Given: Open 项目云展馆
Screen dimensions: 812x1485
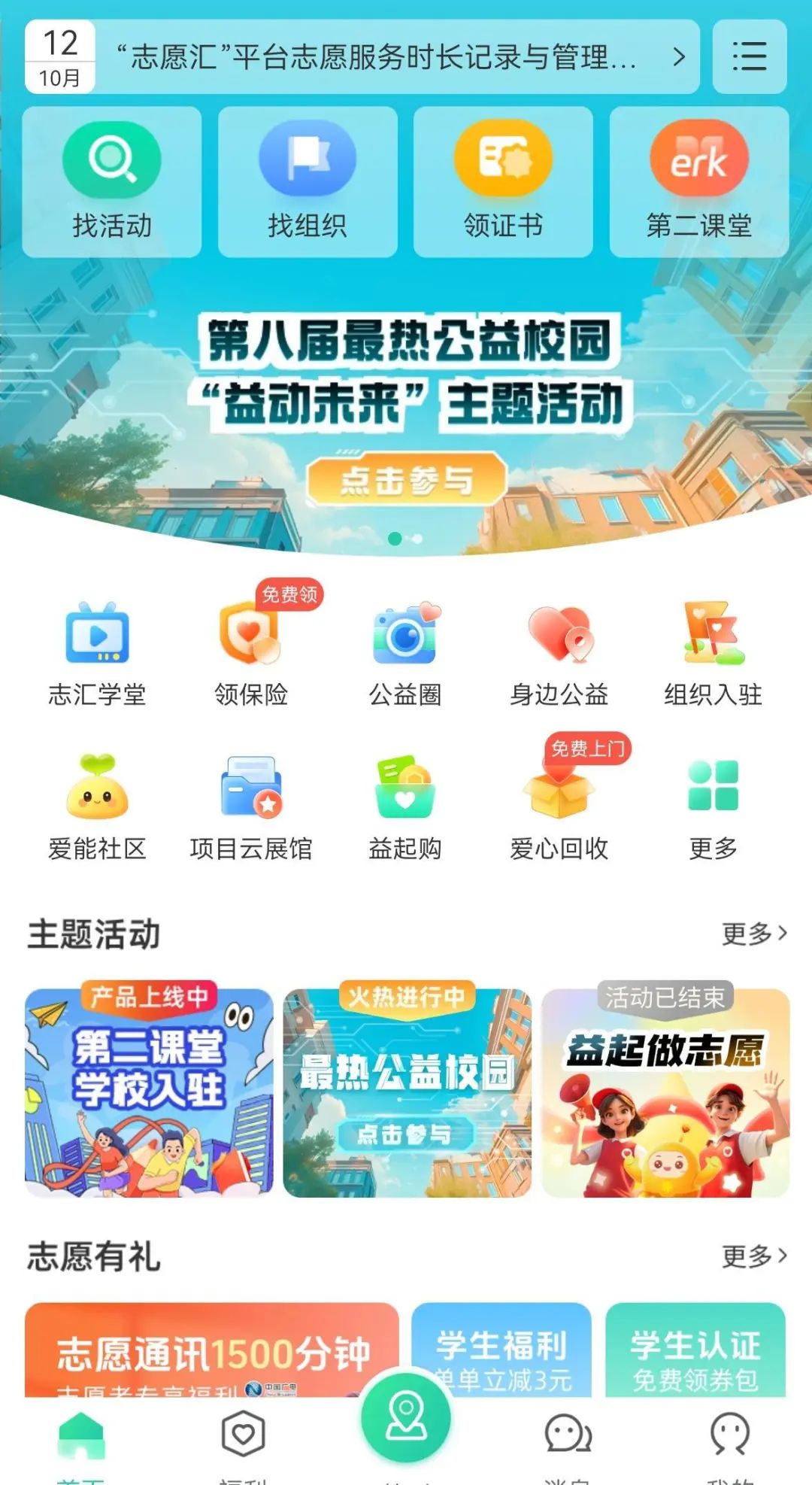Looking at the screenshot, I should [251, 806].
